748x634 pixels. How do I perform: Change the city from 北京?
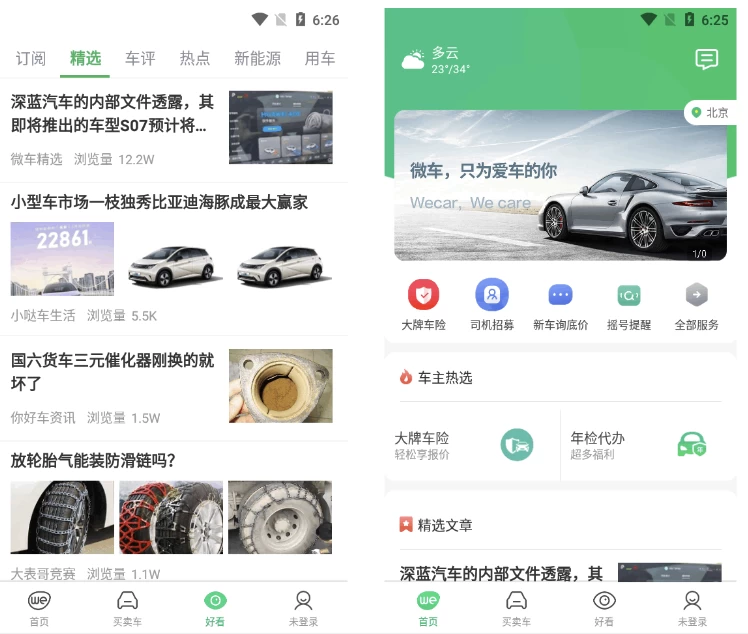coord(711,113)
